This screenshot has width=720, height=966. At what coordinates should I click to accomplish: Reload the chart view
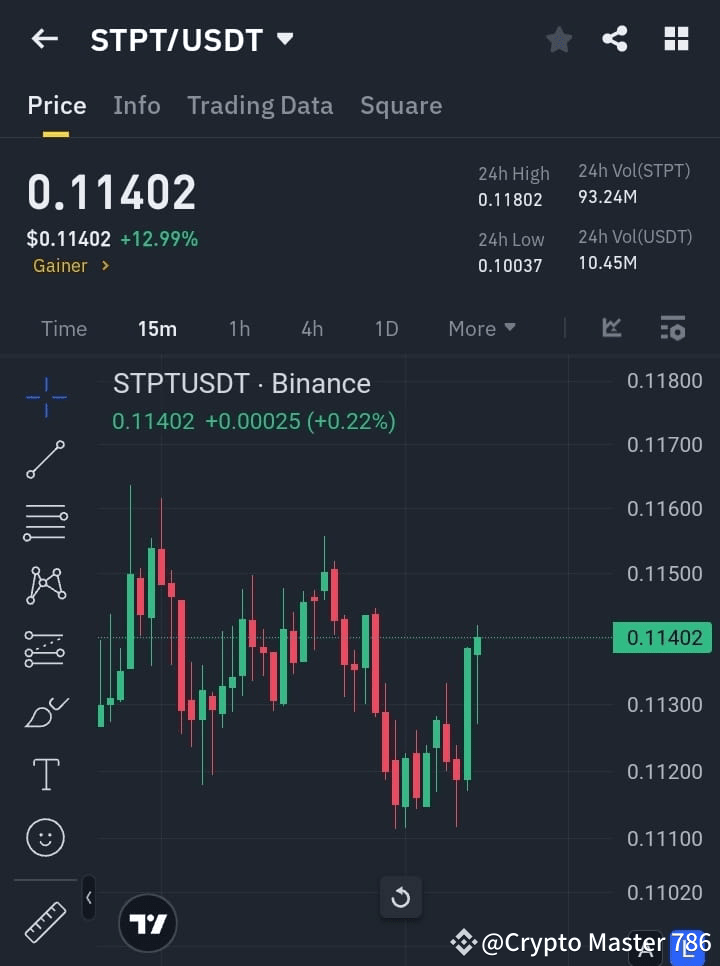401,897
